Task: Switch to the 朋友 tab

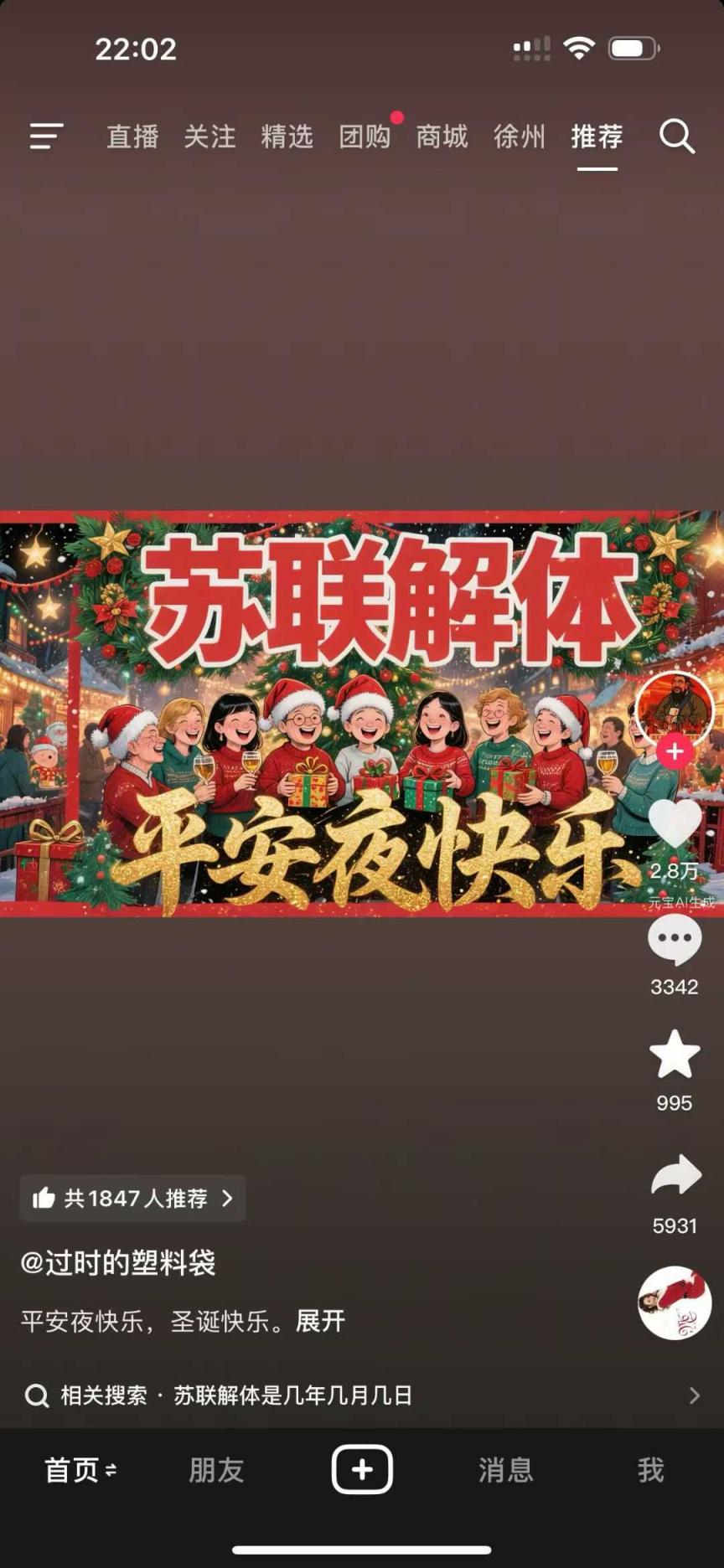Action: tap(216, 1469)
